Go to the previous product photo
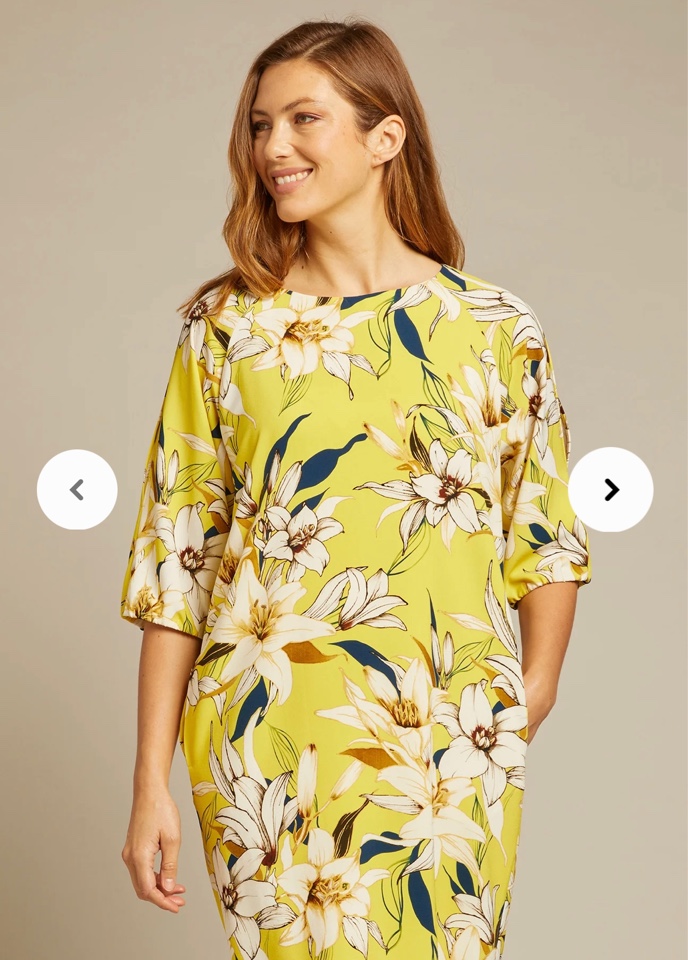688x960 pixels. pyautogui.click(x=77, y=489)
